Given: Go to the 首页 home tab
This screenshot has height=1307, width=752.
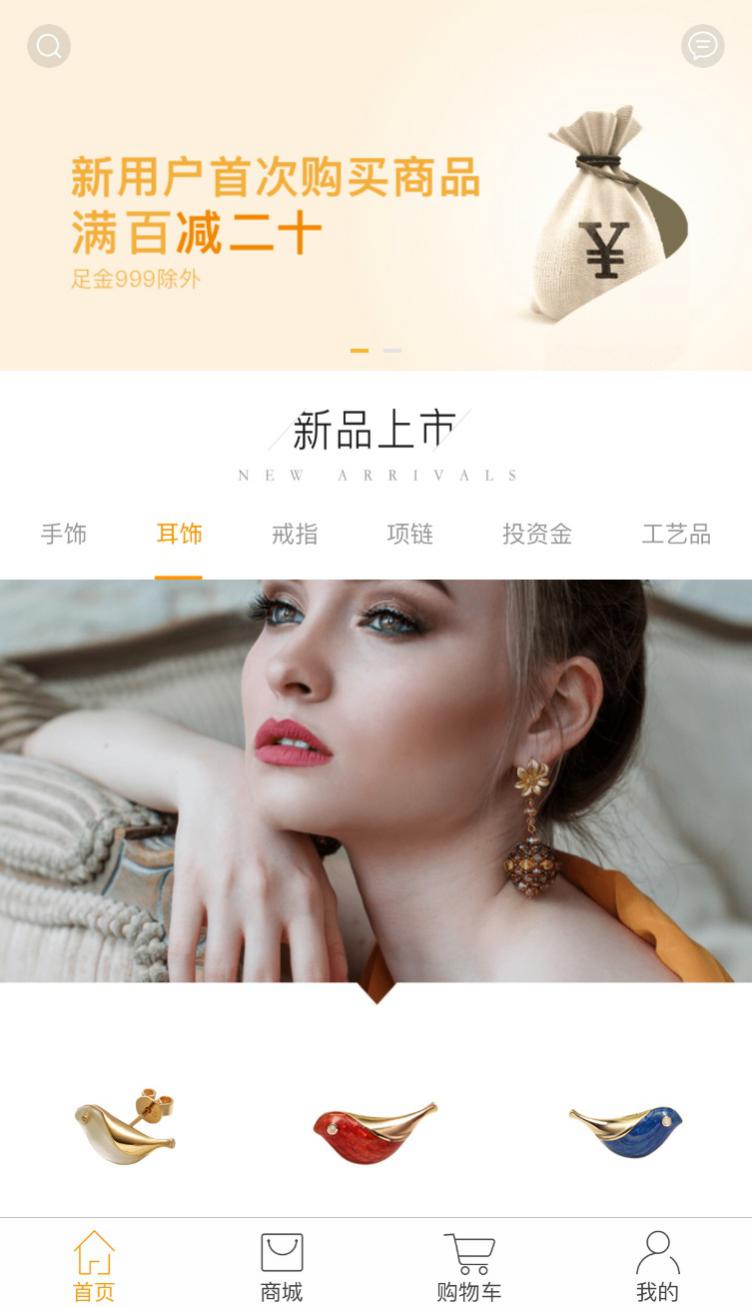Looking at the screenshot, I should pos(94,1266).
